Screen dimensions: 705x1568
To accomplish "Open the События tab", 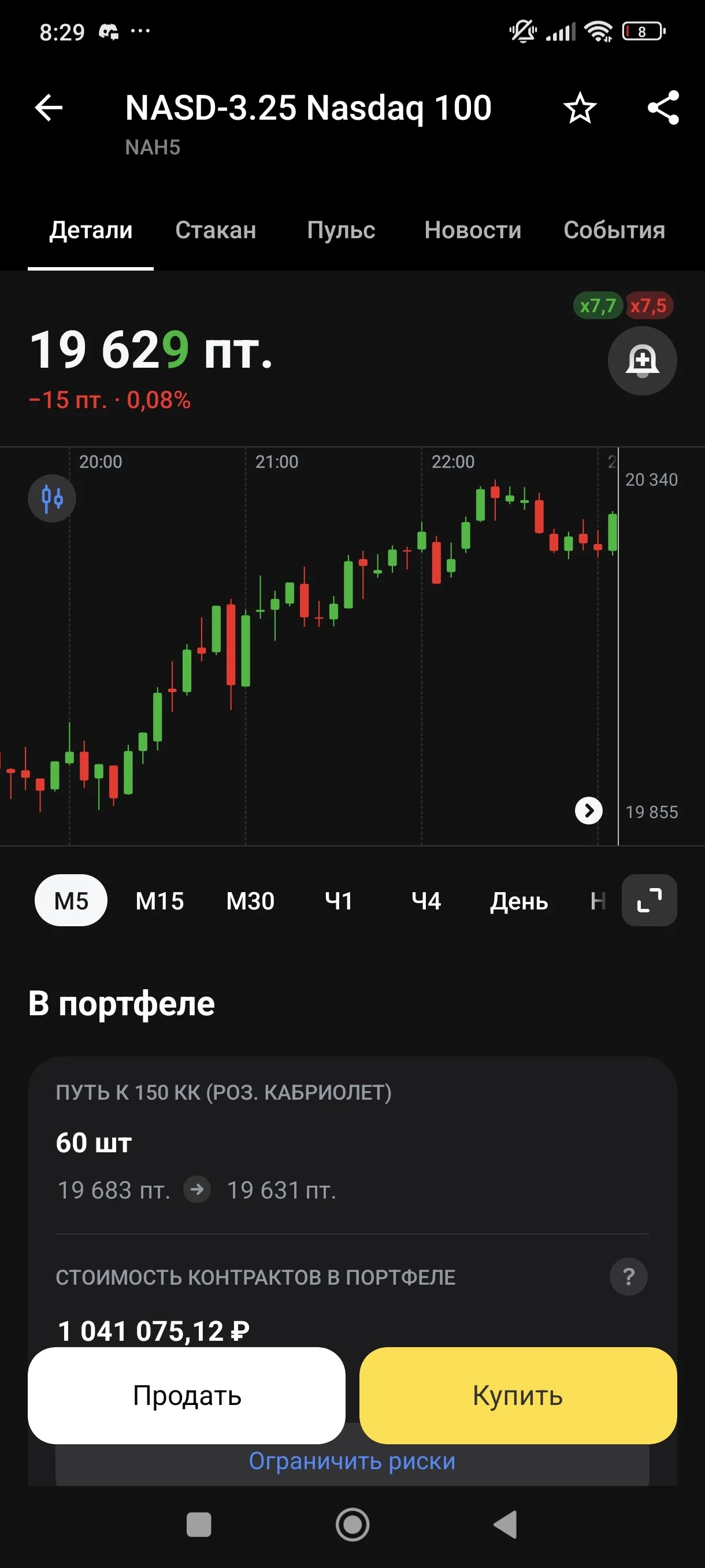I will 614,230.
